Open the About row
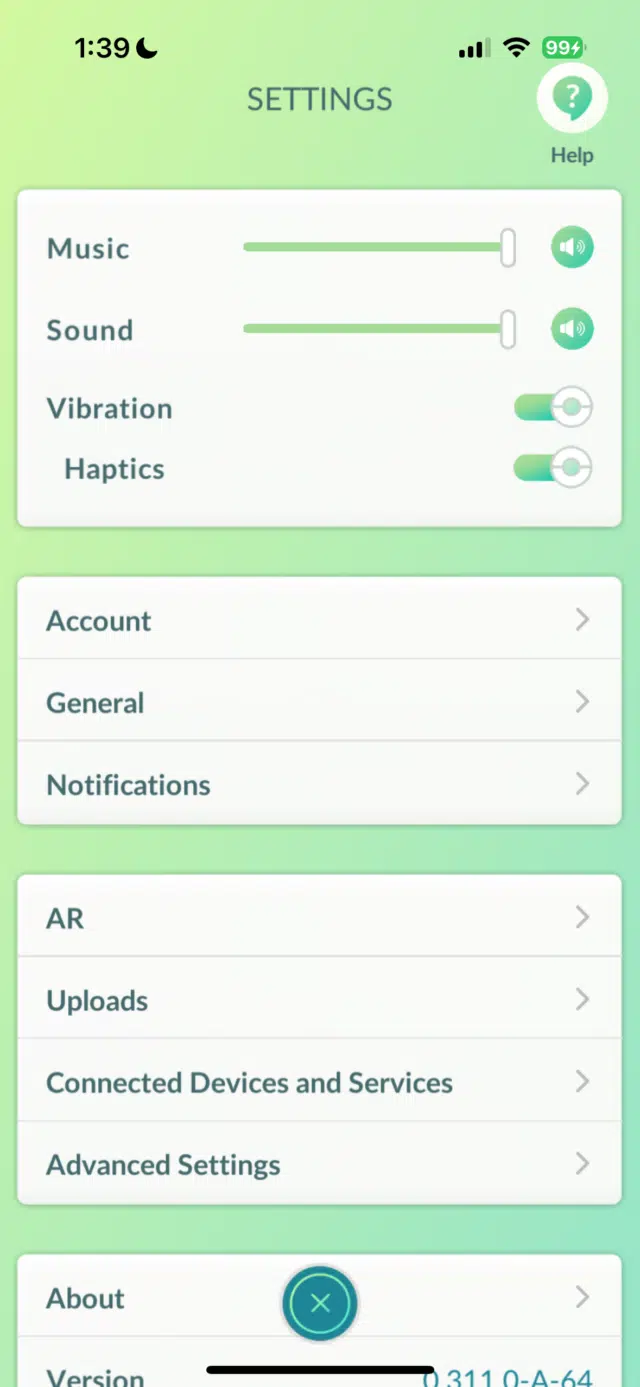640x1387 pixels. coord(150,1298)
